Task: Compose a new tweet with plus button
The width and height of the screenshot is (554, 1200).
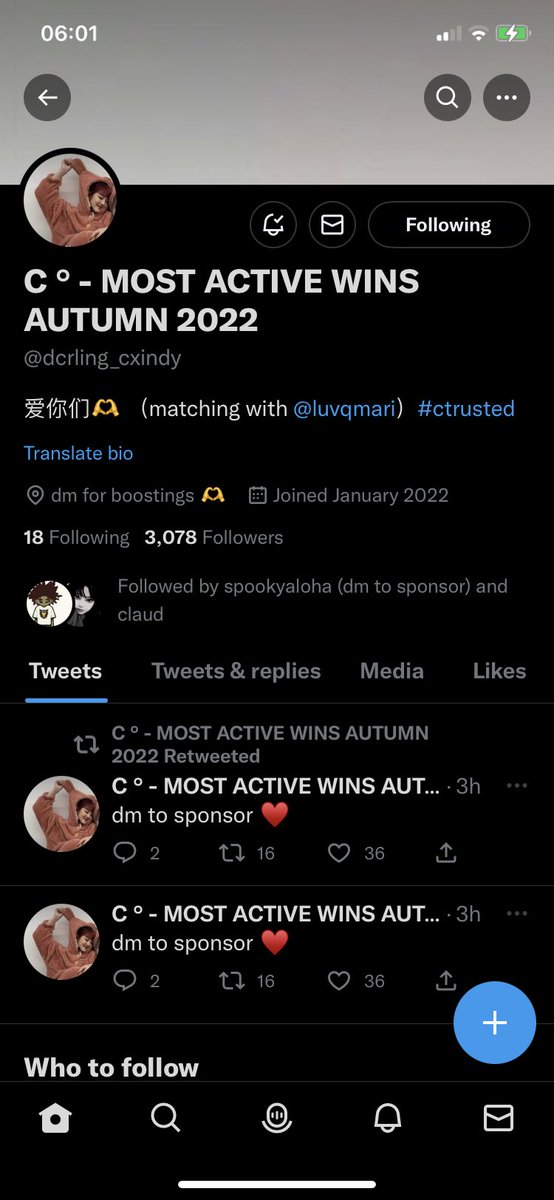Action: [x=495, y=1023]
